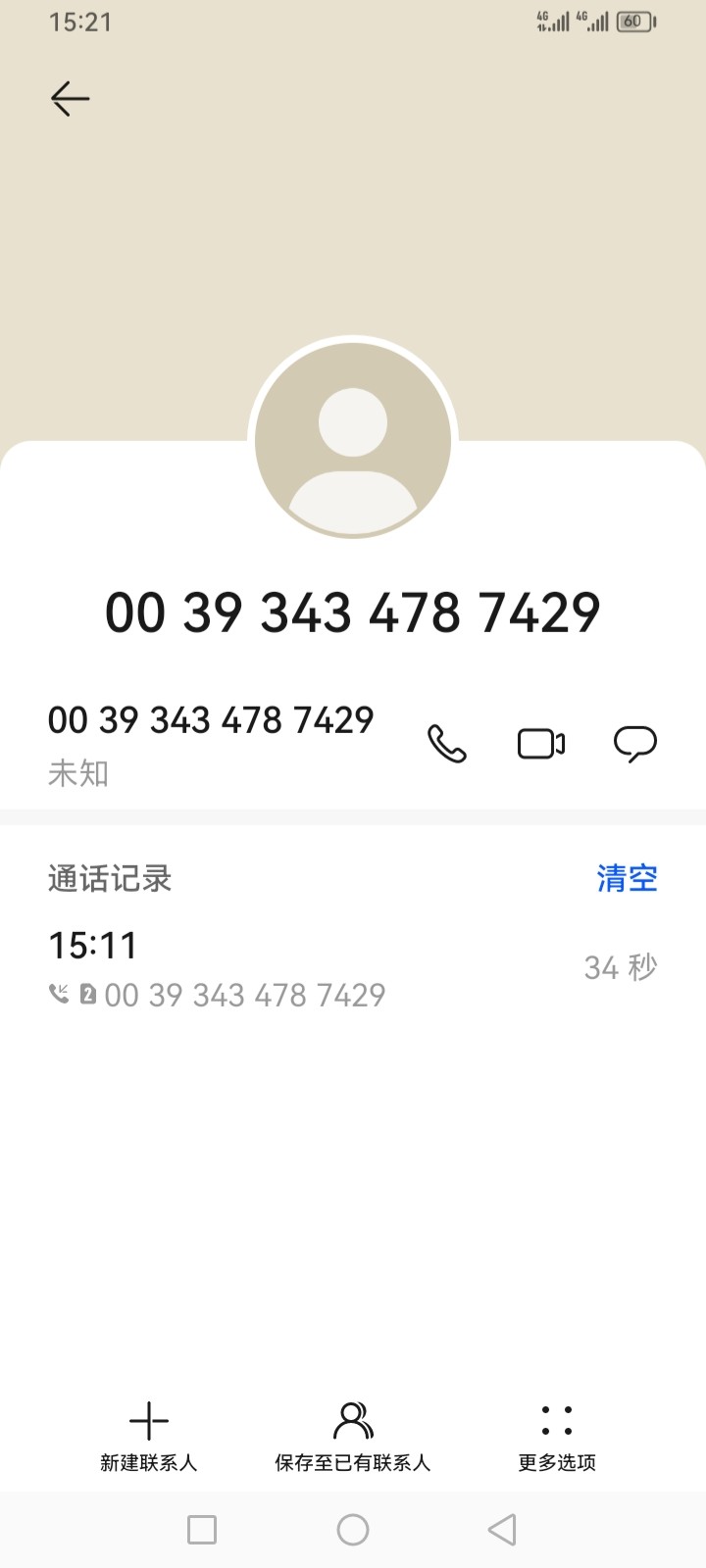Go to home screen via system circle
The image size is (706, 1568).
[x=353, y=1530]
